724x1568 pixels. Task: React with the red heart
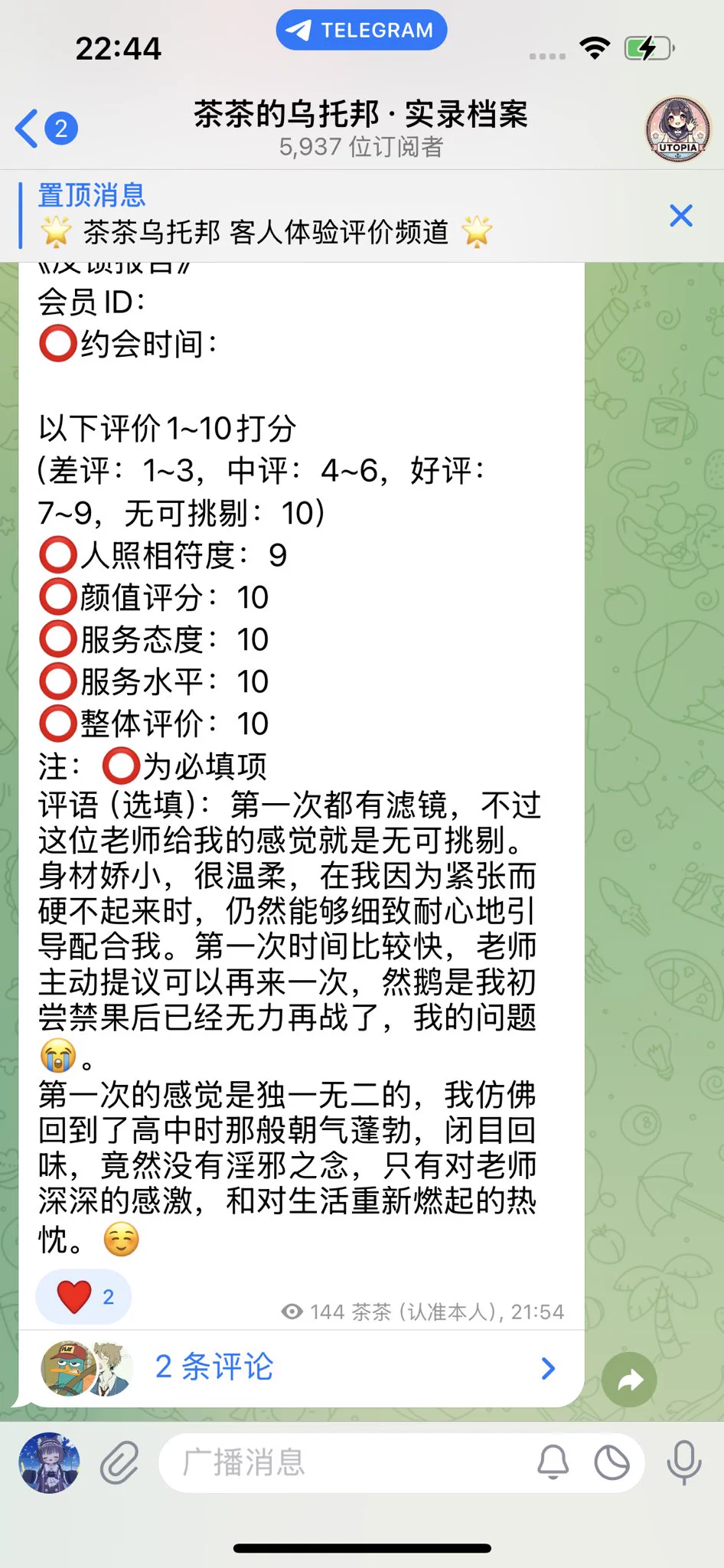[x=83, y=1297]
